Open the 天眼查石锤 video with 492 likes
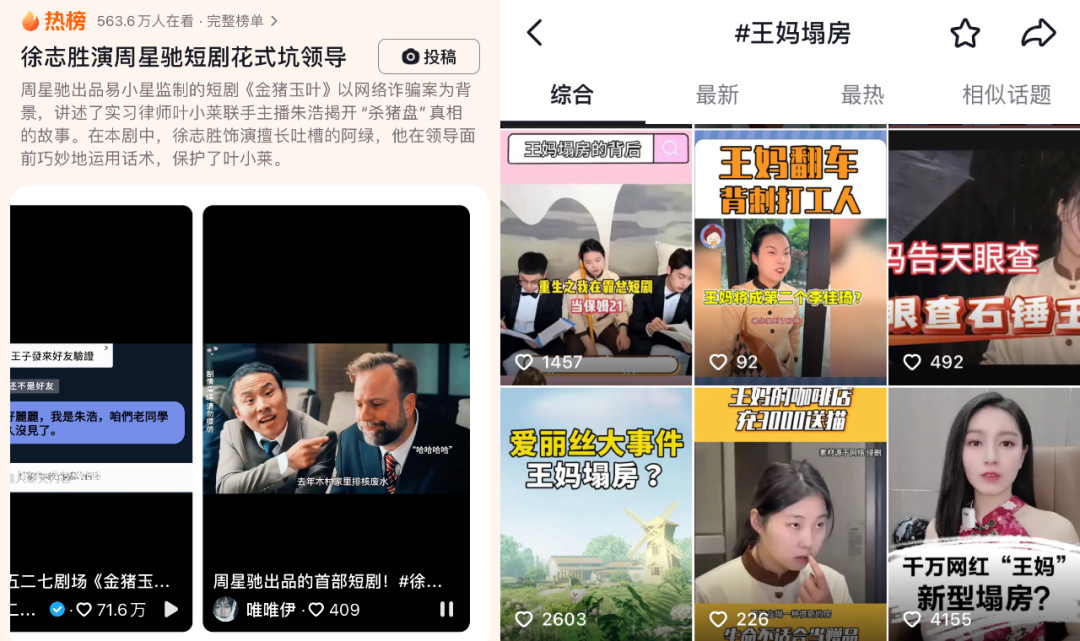1080x641 pixels. (984, 256)
